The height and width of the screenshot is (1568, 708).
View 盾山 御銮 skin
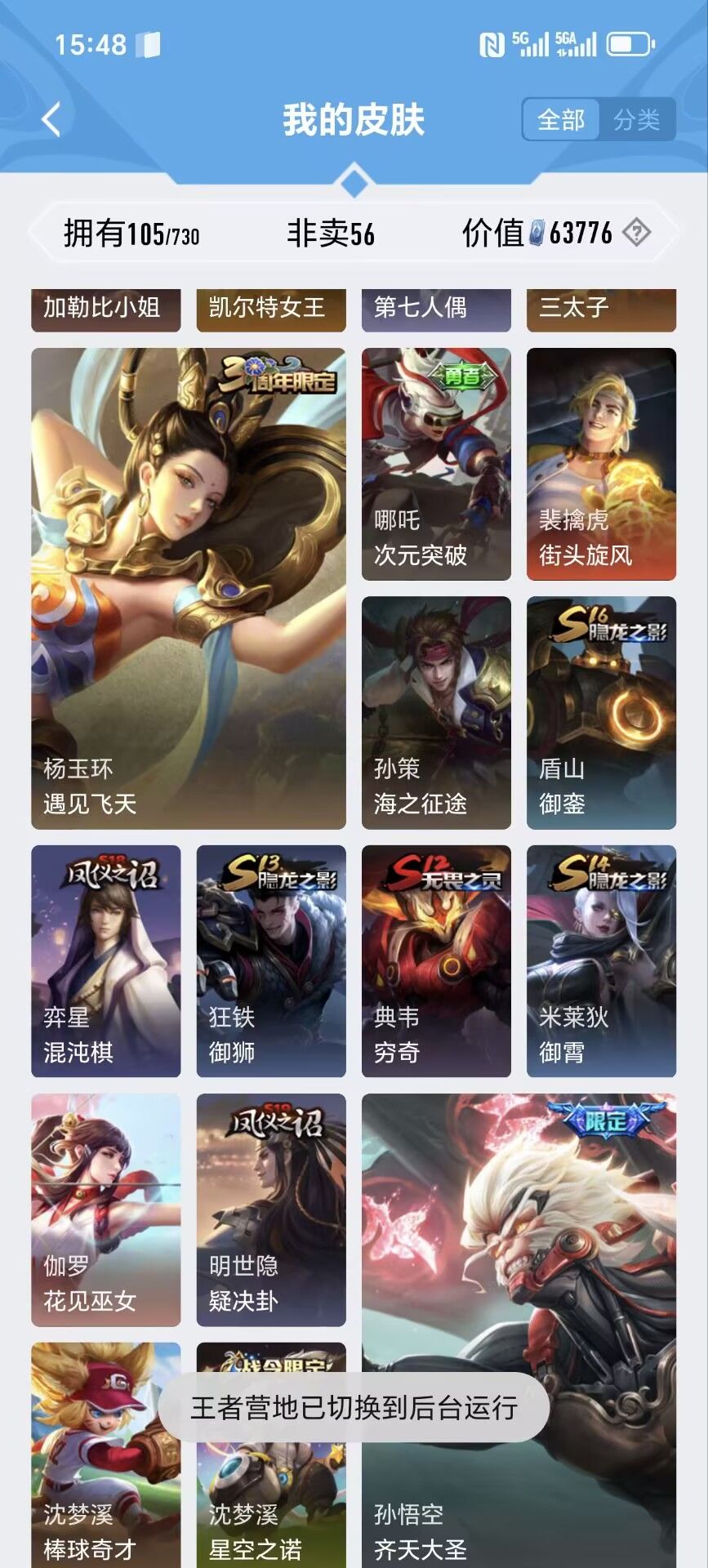tap(601, 712)
